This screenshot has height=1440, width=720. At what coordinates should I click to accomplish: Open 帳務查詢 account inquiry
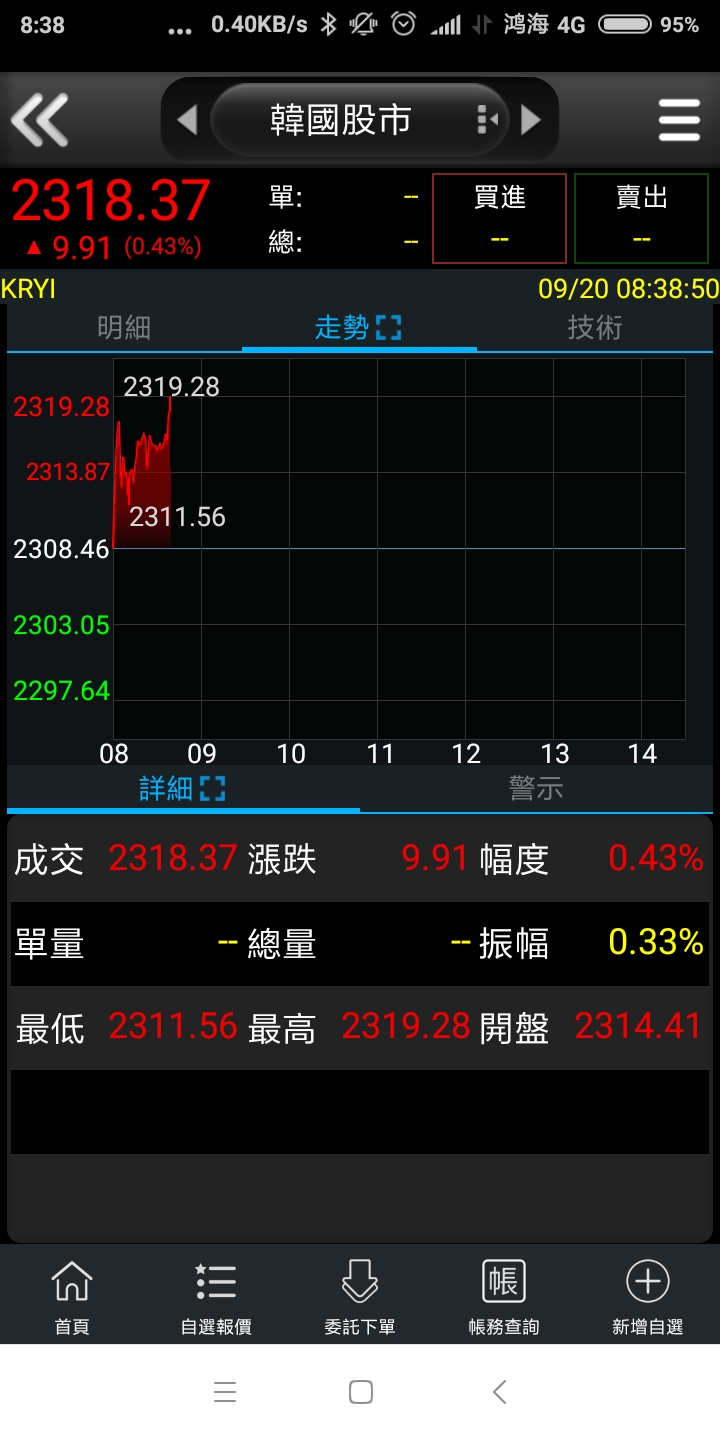(x=504, y=1296)
